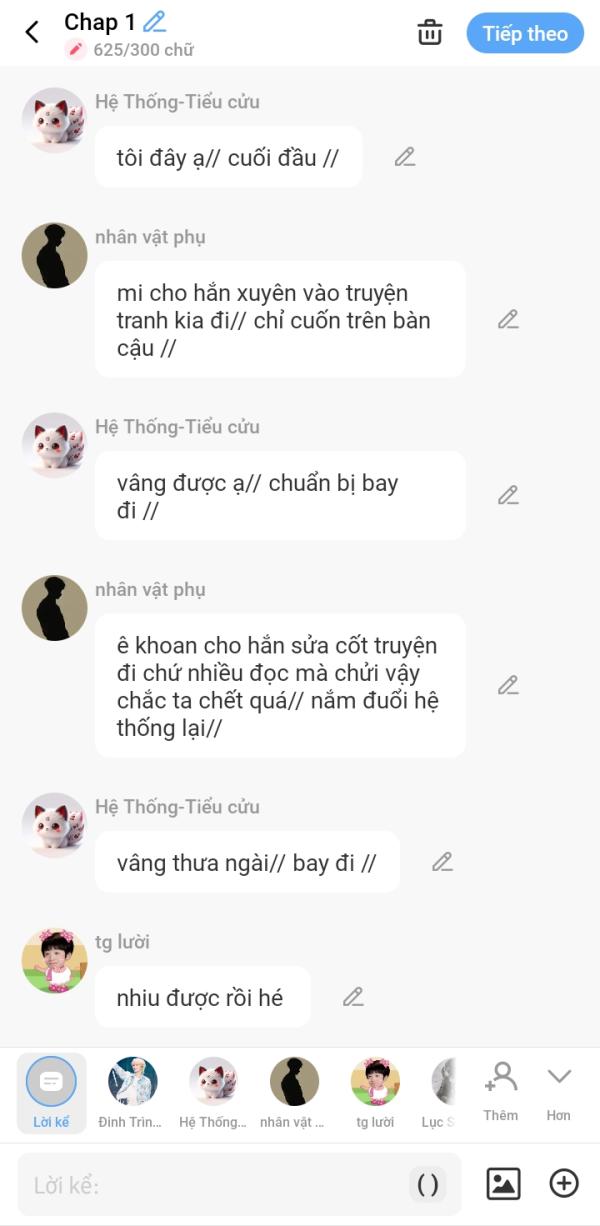Expand the Hơn chevron

point(559,1091)
